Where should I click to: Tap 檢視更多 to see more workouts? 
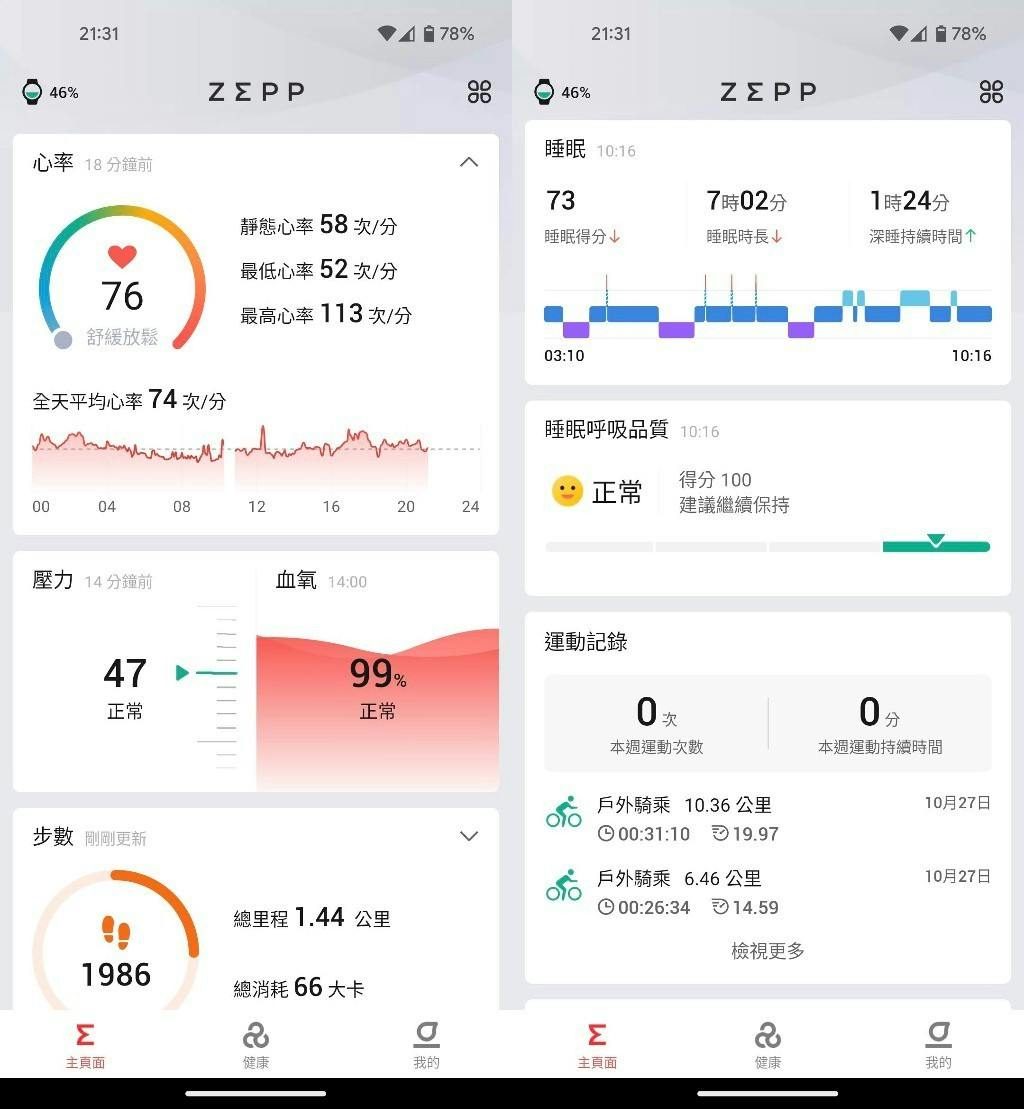tap(767, 951)
